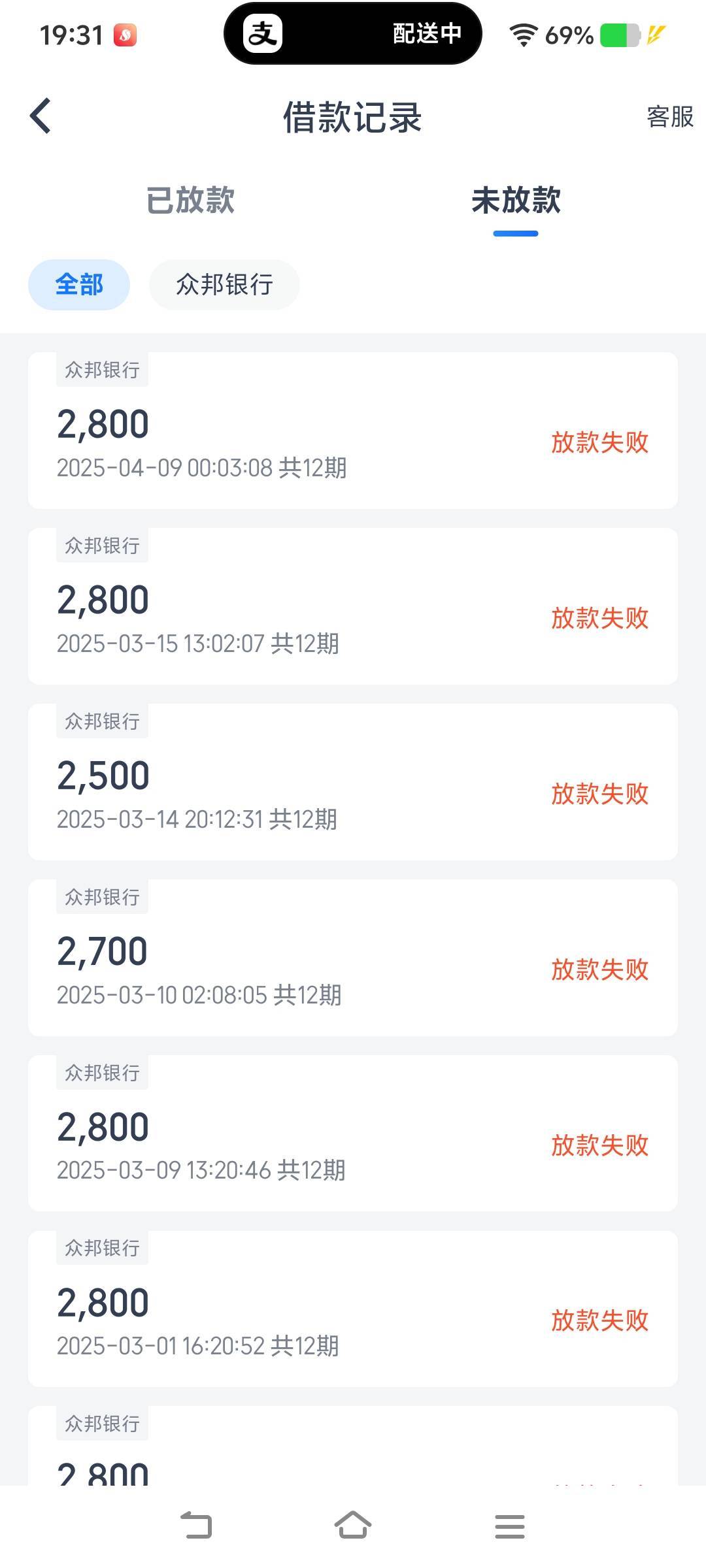Open the 2025-03-09 13:20:46 loan record
The image size is (706, 1568).
[x=353, y=1134]
